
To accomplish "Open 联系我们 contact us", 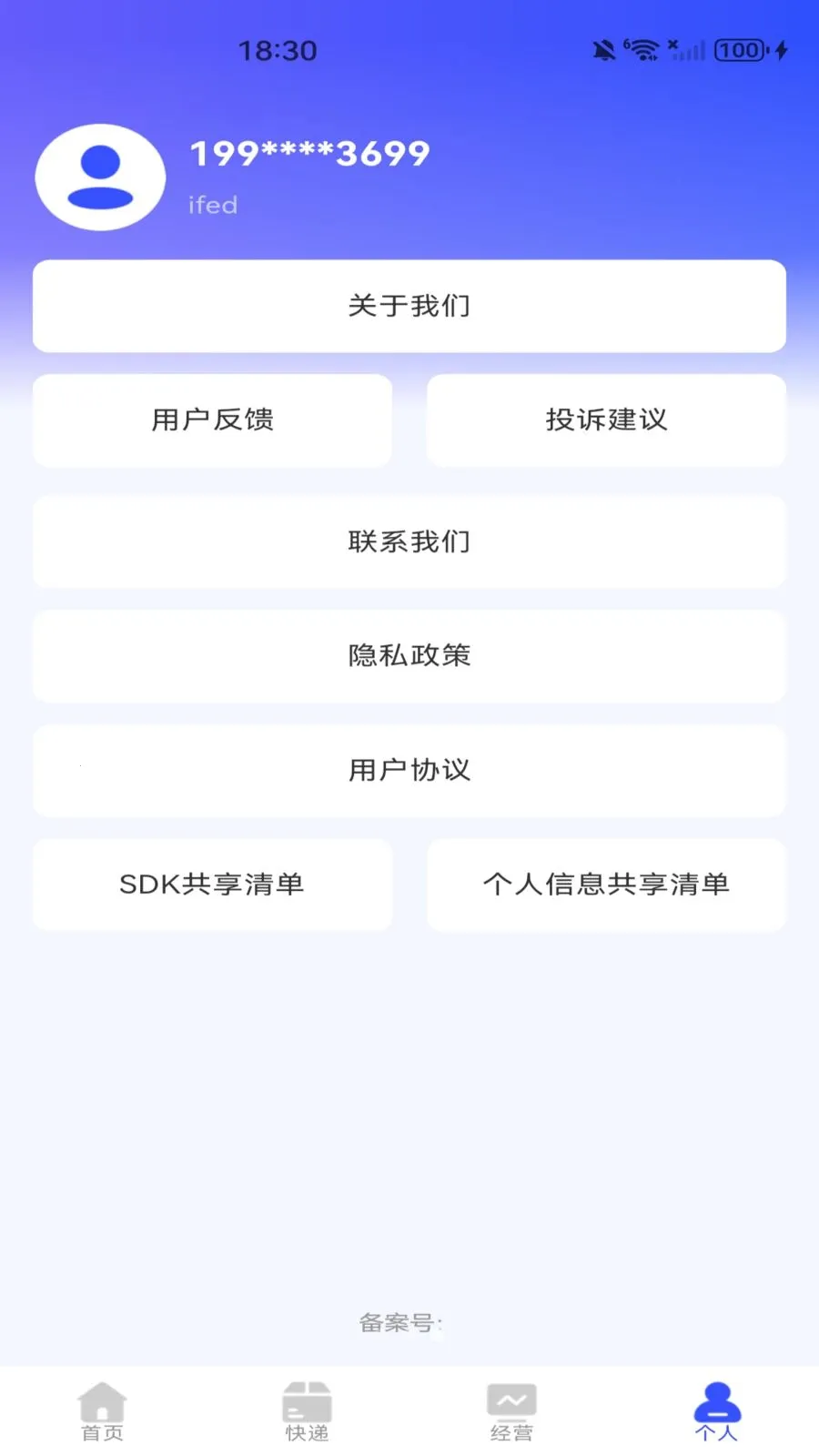I will point(409,541).
